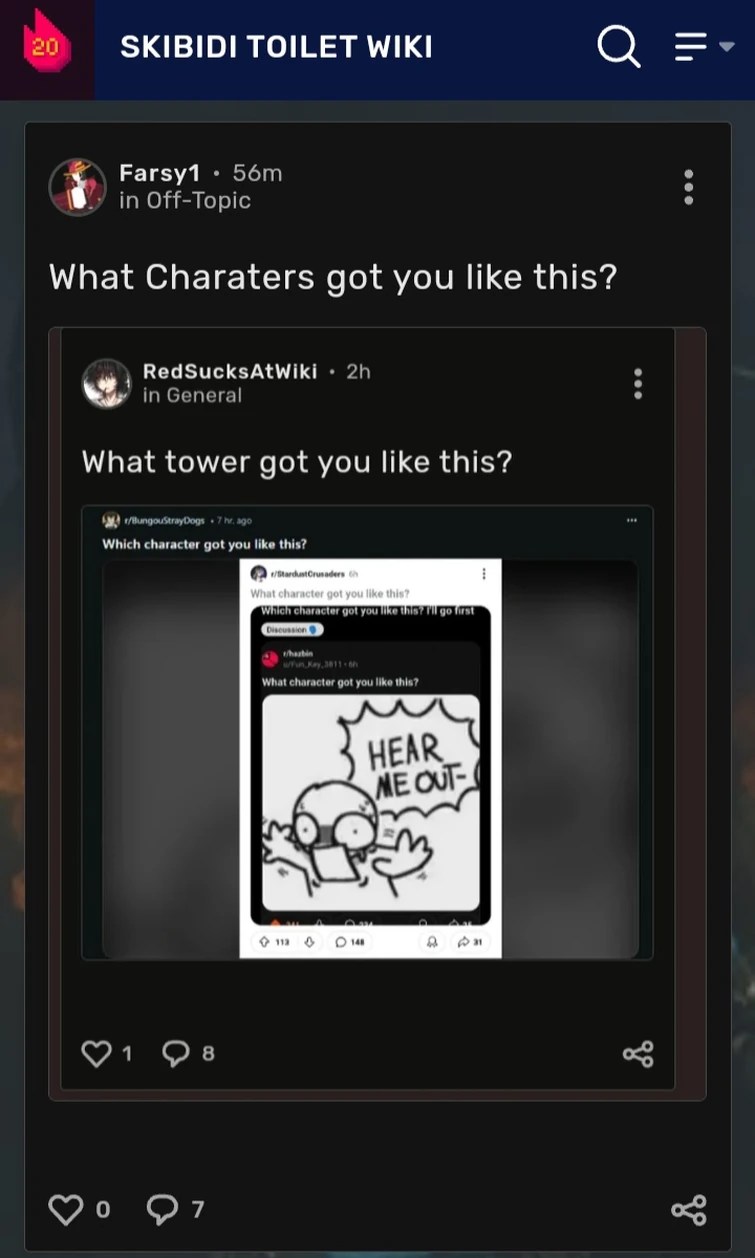This screenshot has height=1258, width=755.
Task: View the 8 comments on the embedded post
Action: click(x=178, y=1052)
